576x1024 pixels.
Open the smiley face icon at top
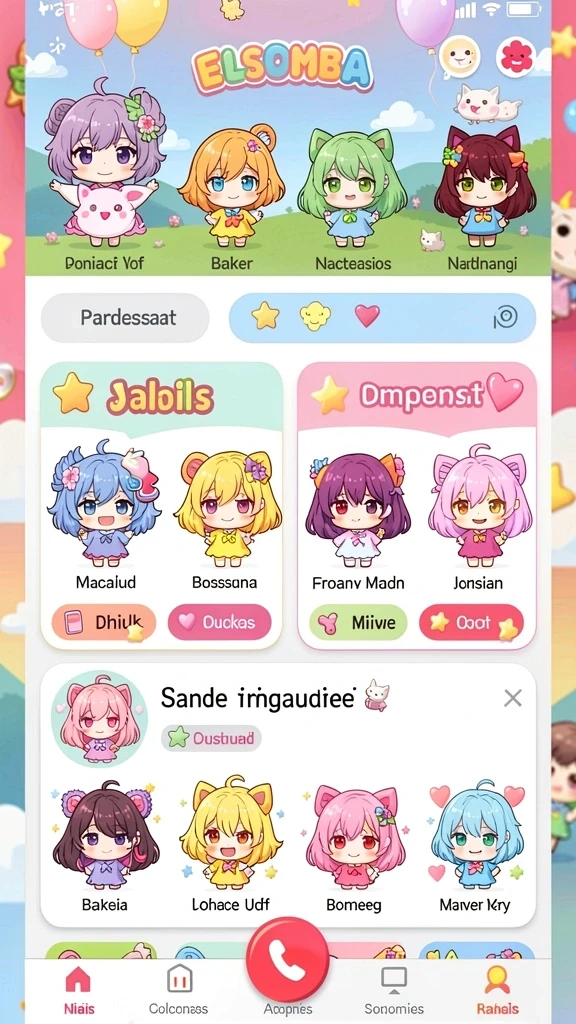460,57
